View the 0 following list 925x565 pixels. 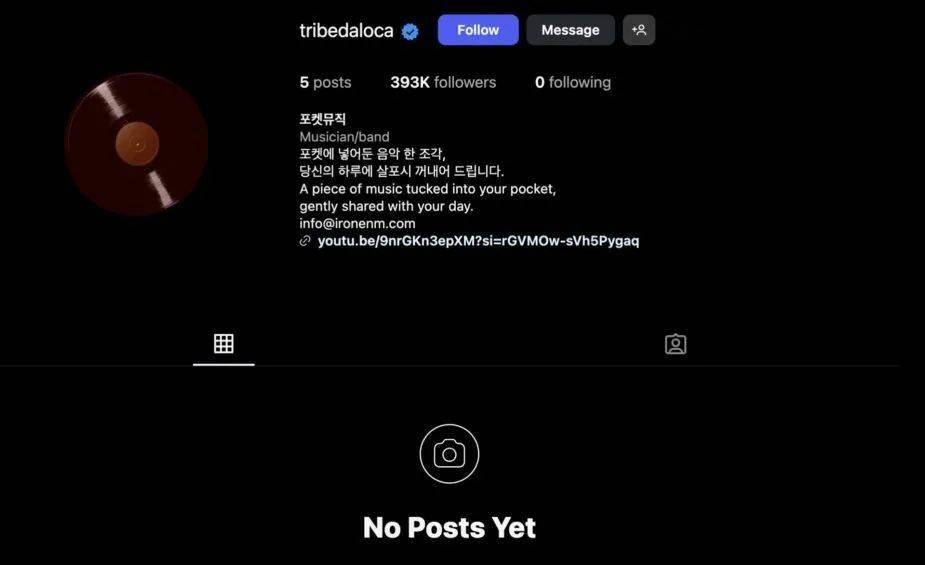(572, 83)
